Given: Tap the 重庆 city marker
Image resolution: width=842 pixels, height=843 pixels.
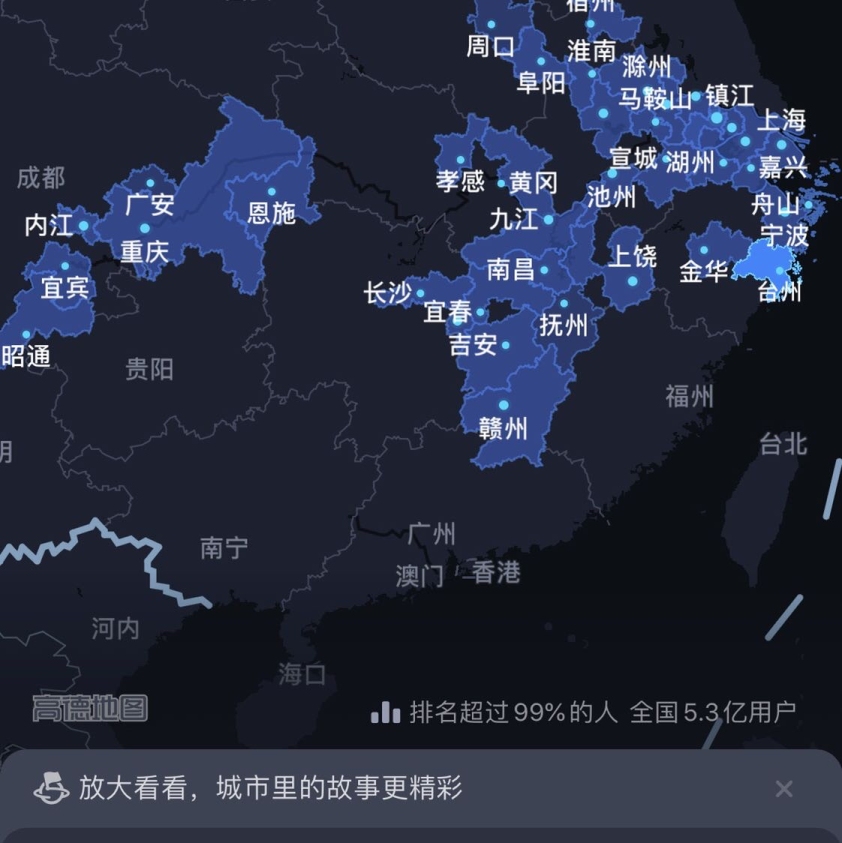Looking at the screenshot, I should (144, 229).
